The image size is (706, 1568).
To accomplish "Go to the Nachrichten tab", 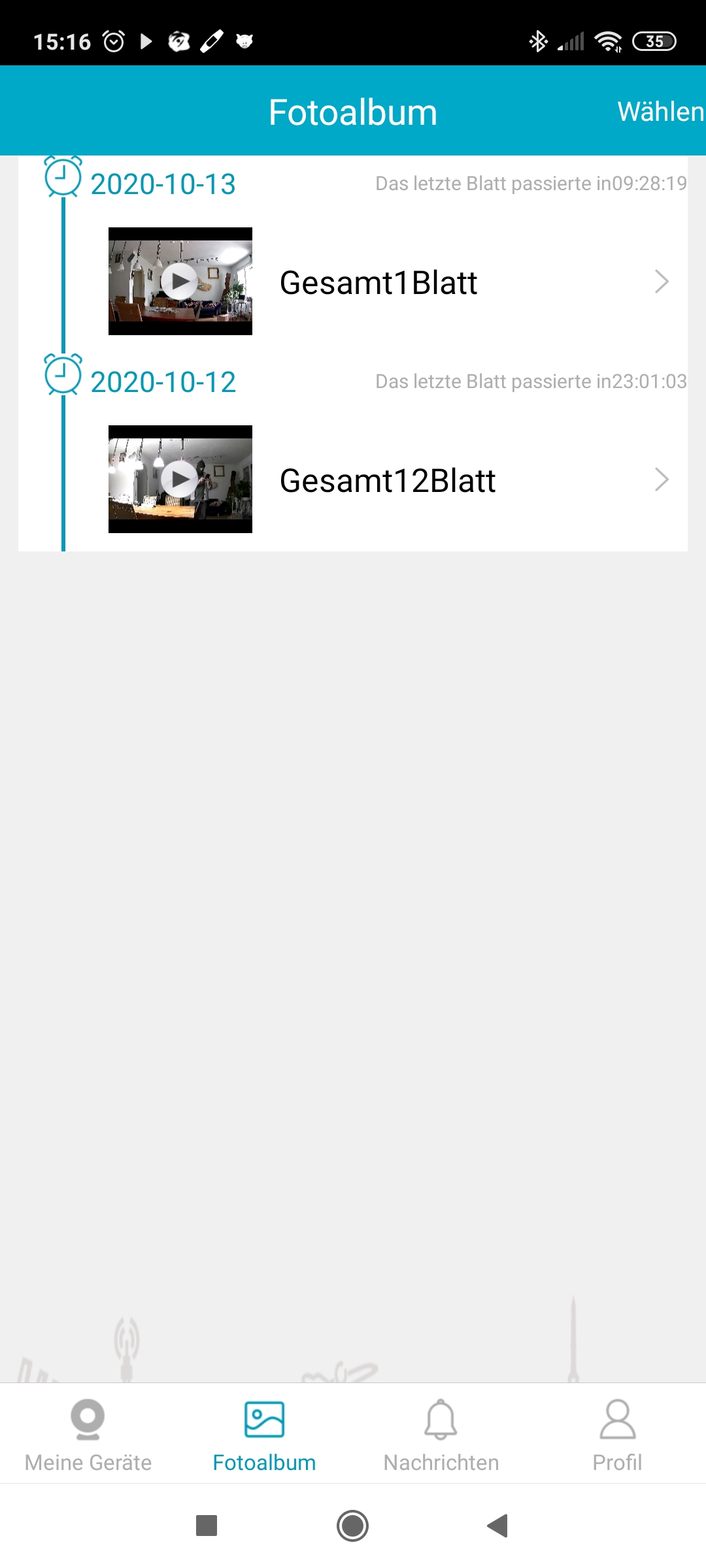I will [441, 1435].
